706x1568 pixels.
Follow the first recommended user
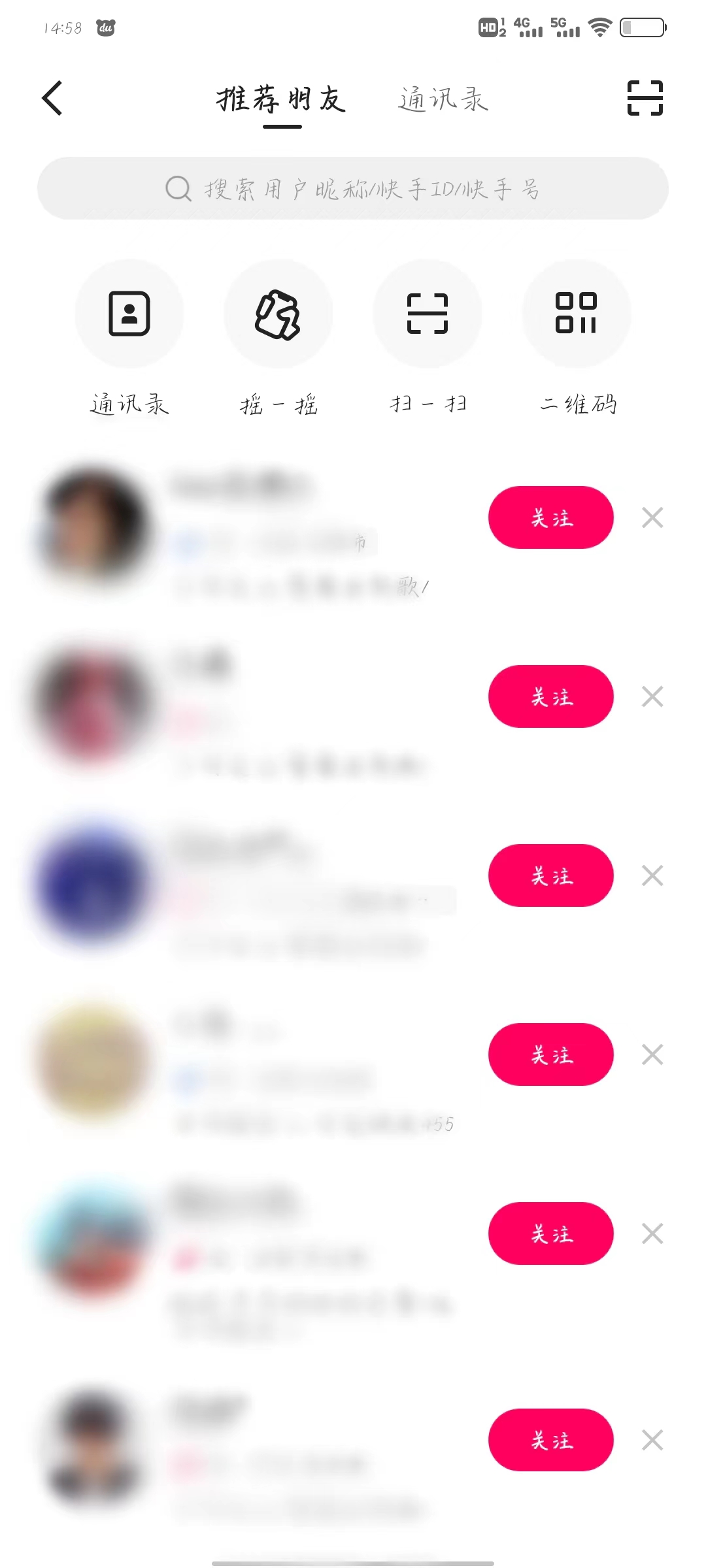point(550,517)
